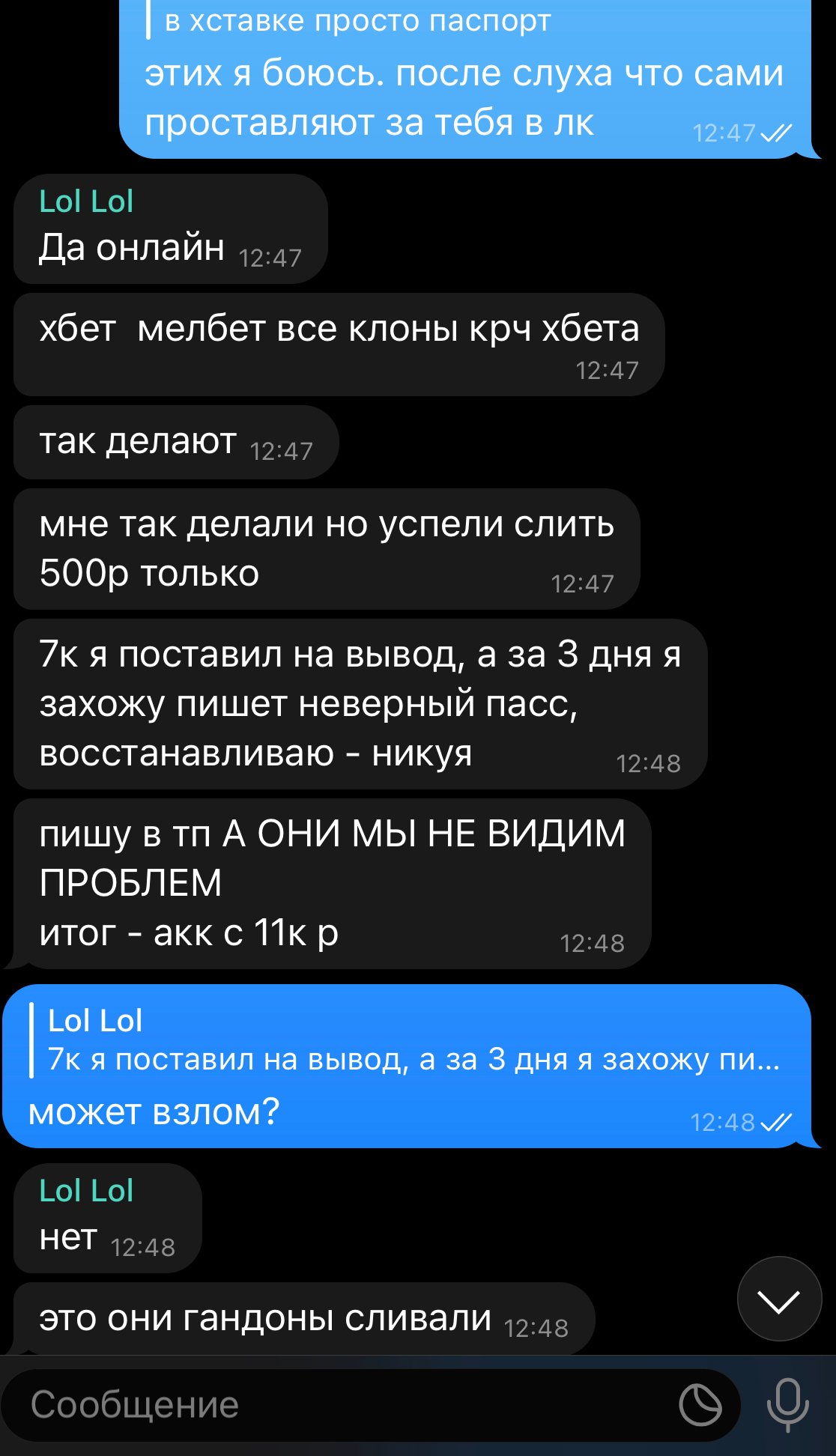Open the Lol Lol sender name above 'Да онлайн'
Viewport: 836px width, 1456px height.
(x=86, y=201)
